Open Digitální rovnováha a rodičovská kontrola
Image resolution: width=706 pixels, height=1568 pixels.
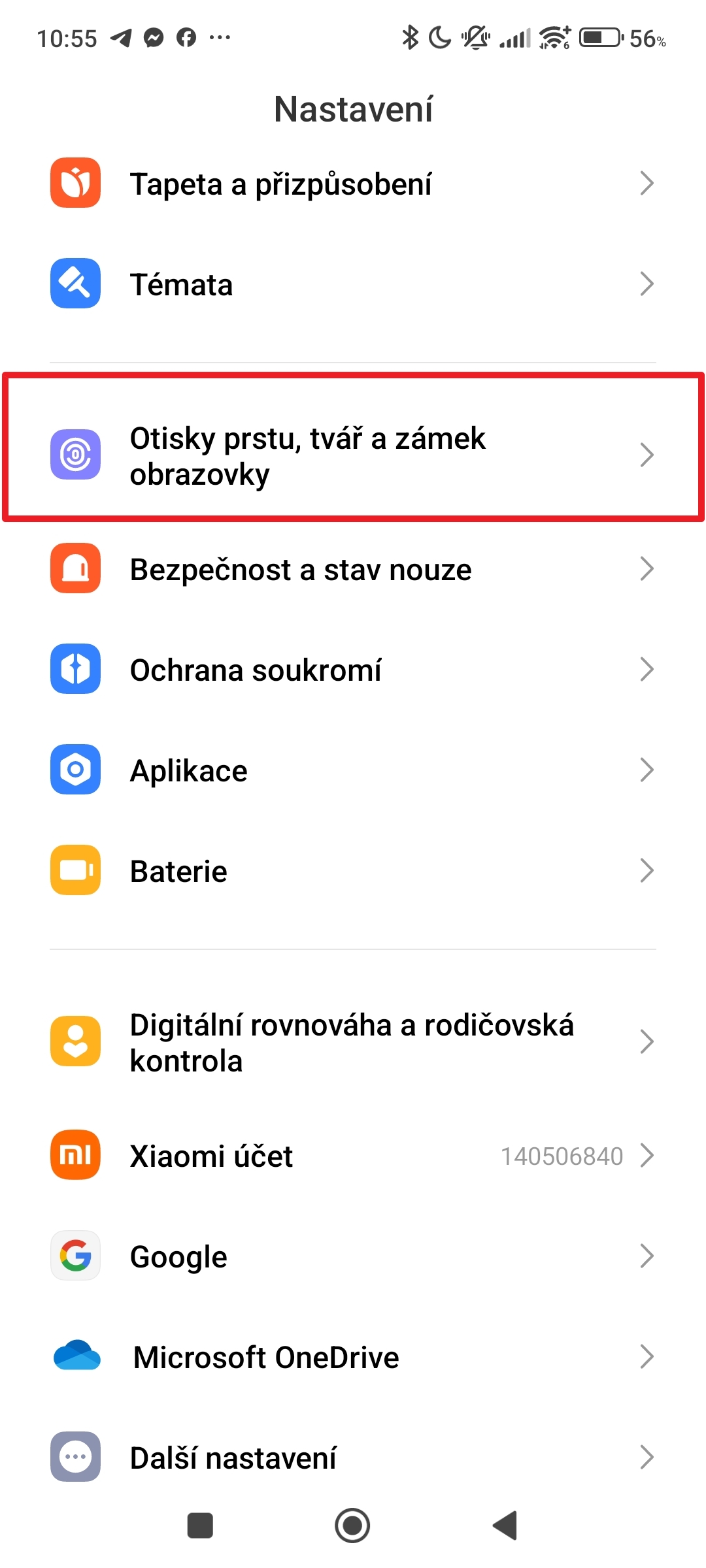[353, 1042]
